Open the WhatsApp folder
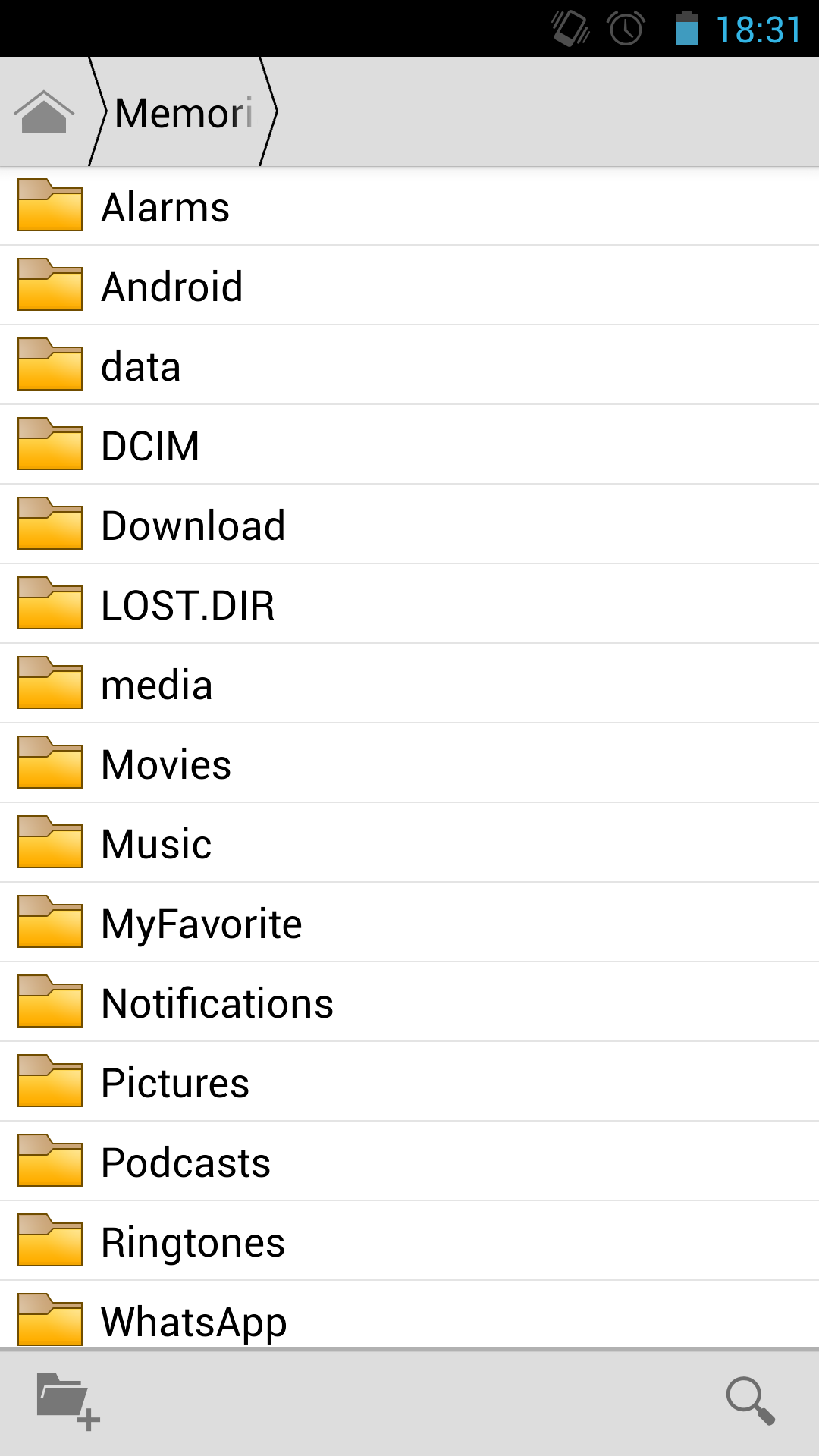Image resolution: width=819 pixels, height=1456 pixels. (409, 1315)
